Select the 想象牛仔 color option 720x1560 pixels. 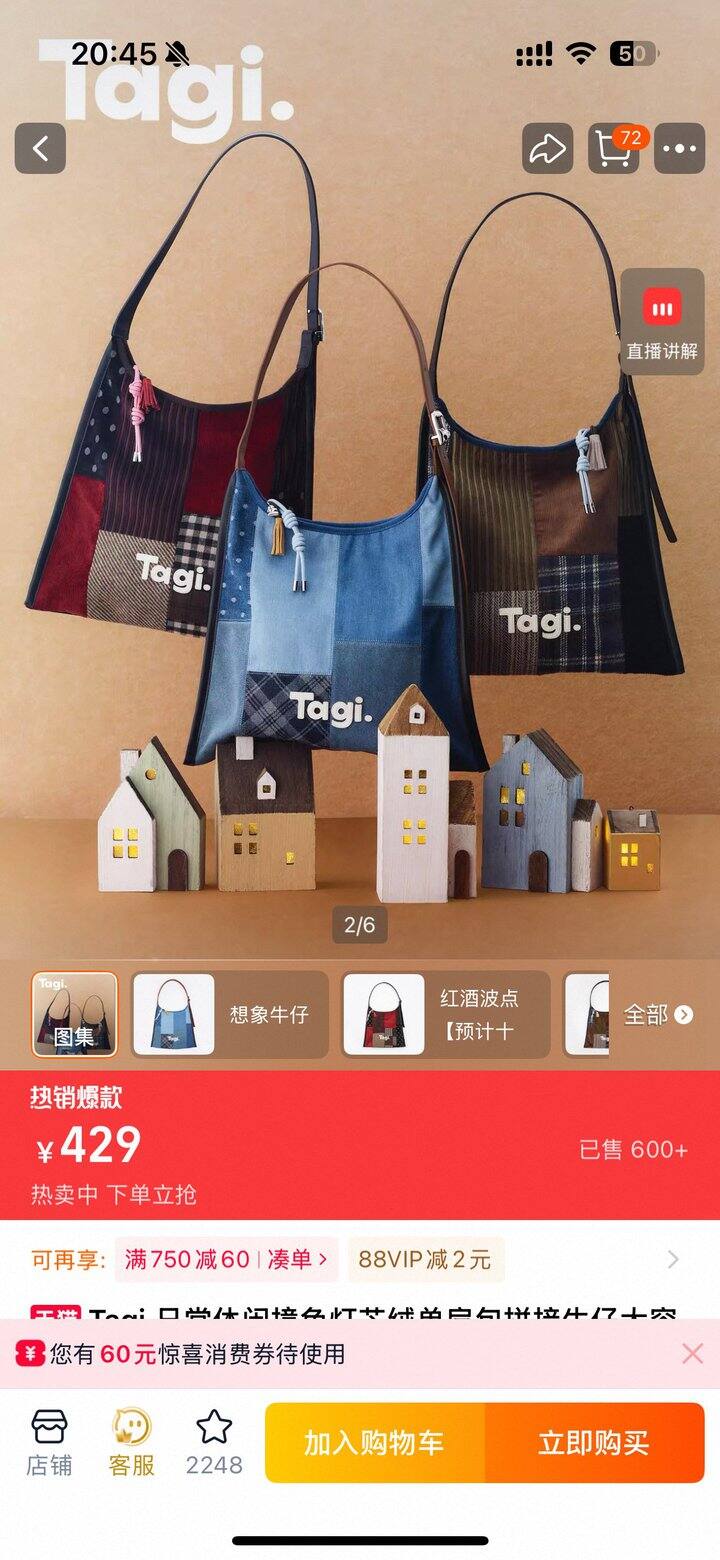coord(230,1014)
